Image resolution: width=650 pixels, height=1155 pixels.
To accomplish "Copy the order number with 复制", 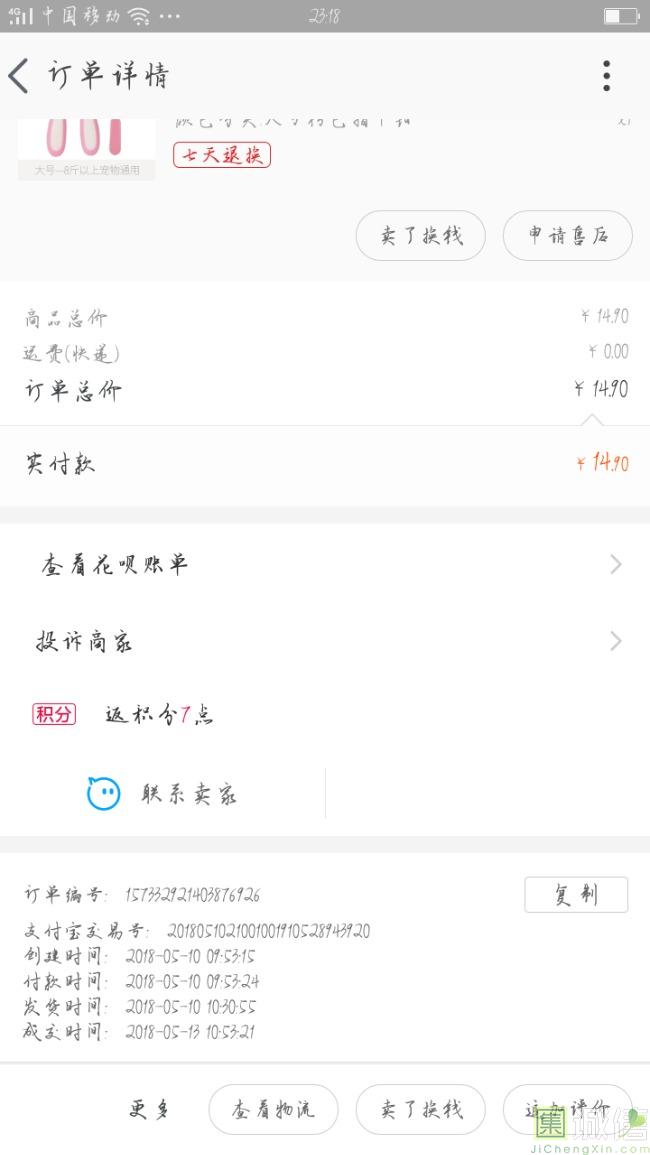I will pos(576,895).
